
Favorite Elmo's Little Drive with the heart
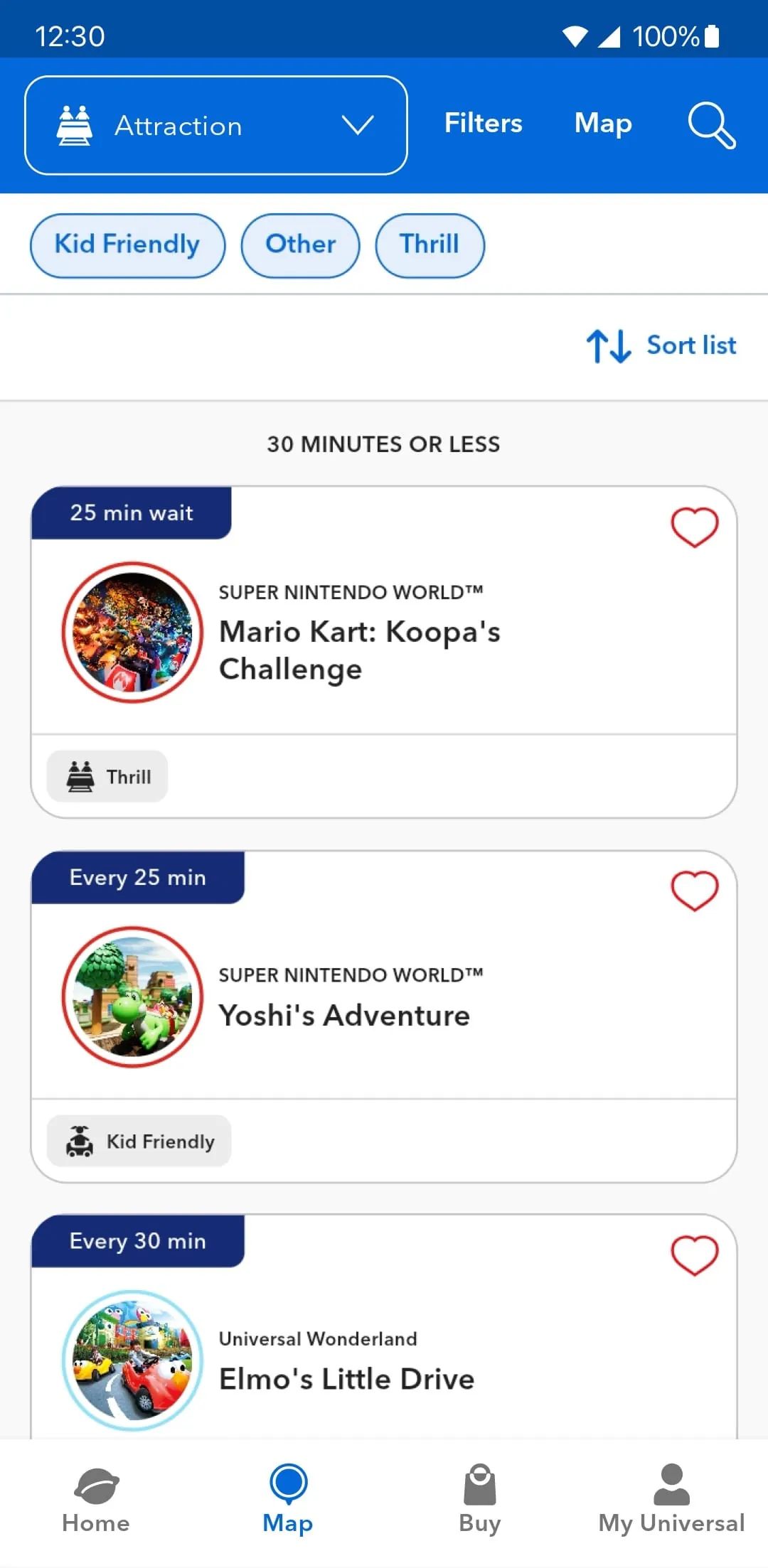coord(694,1255)
